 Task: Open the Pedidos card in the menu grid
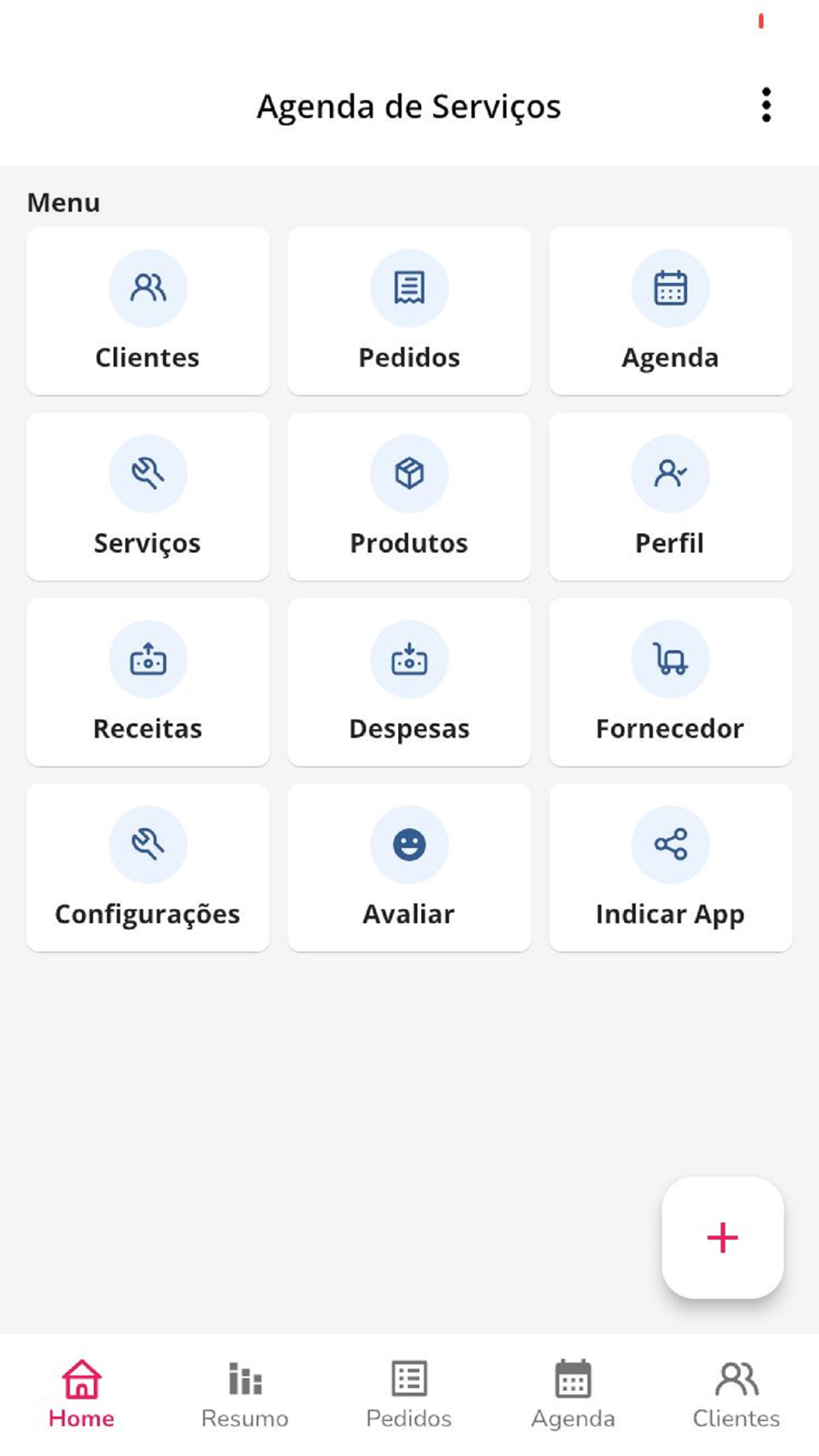(x=409, y=311)
